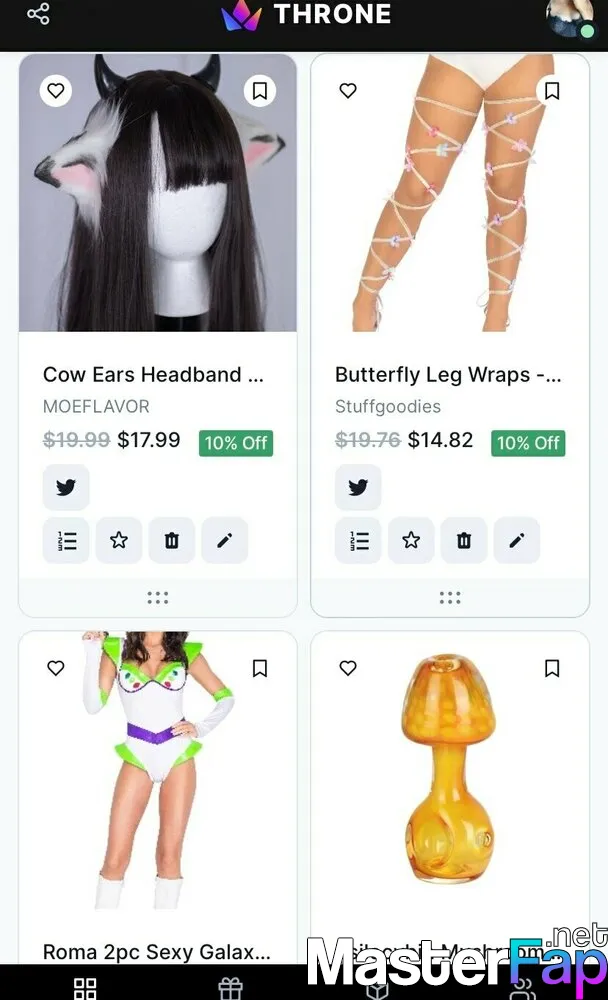Share Butterfly Leg Wraps on Twitter

coord(358,487)
